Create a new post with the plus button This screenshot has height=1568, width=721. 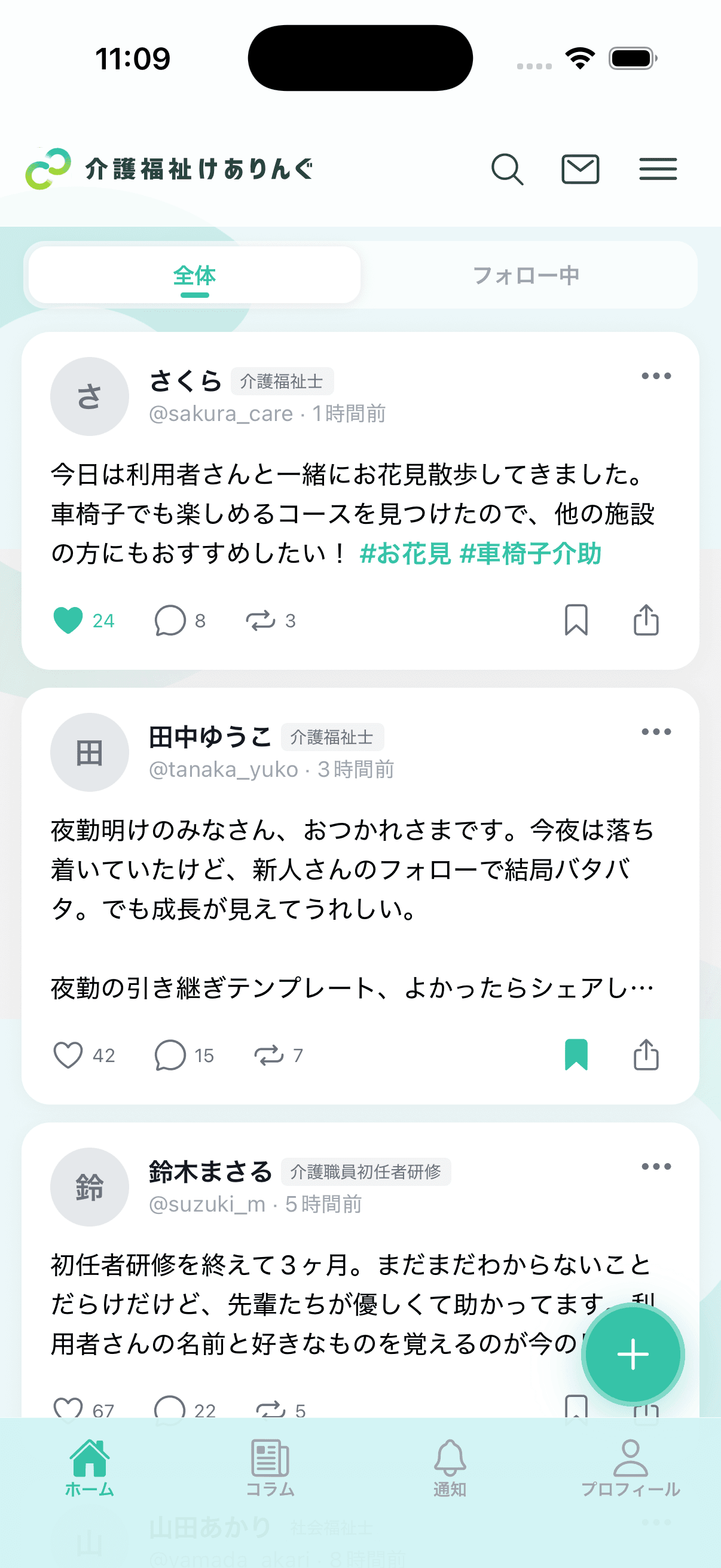point(633,1355)
